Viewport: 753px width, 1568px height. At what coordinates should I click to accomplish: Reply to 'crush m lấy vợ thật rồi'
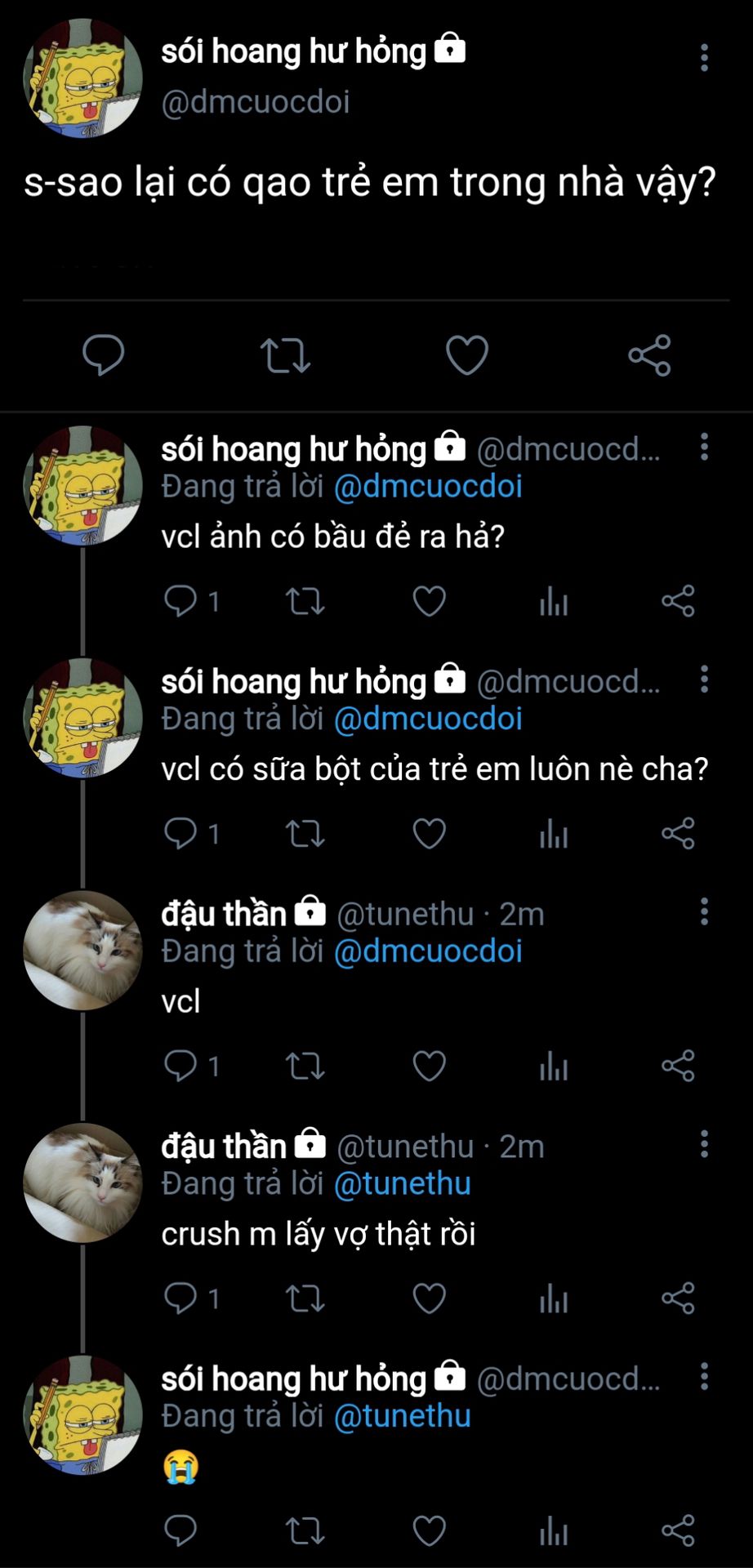(x=180, y=1298)
